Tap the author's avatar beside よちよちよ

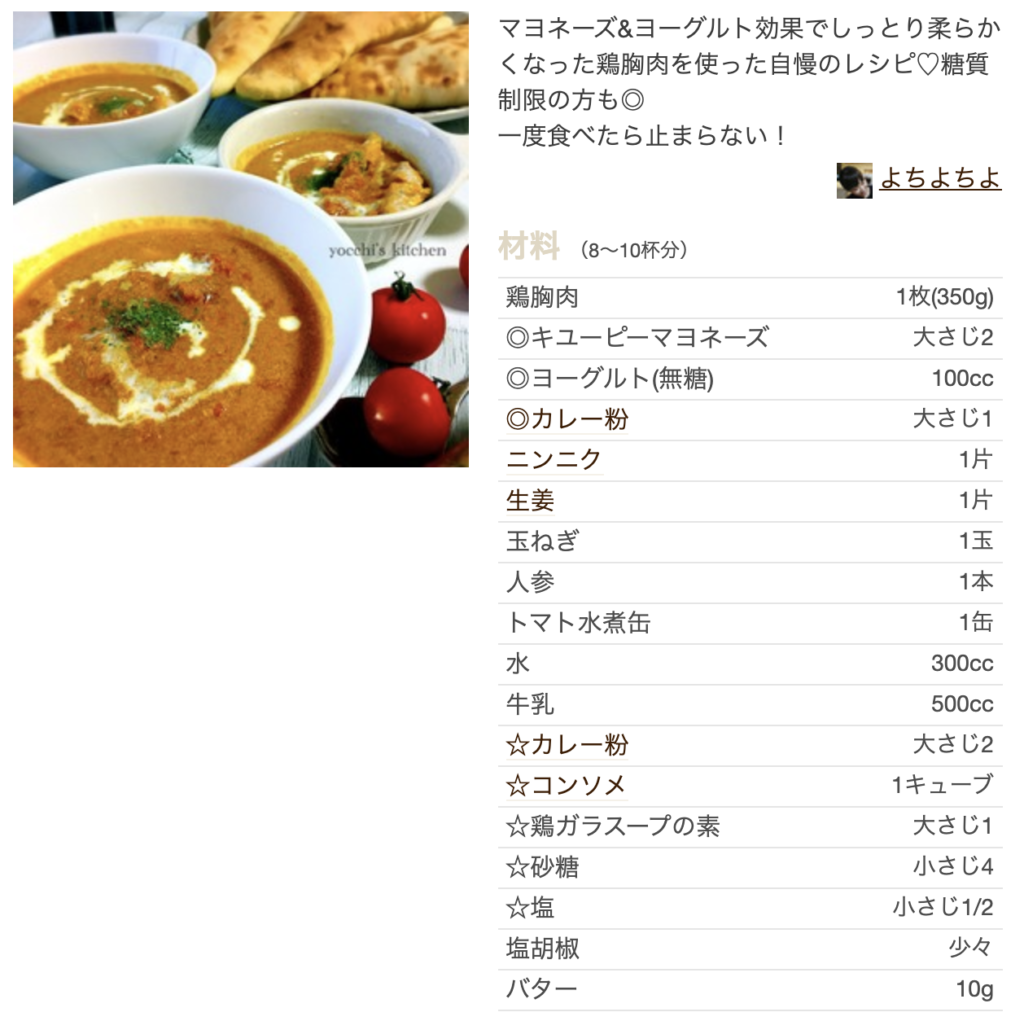(x=854, y=180)
